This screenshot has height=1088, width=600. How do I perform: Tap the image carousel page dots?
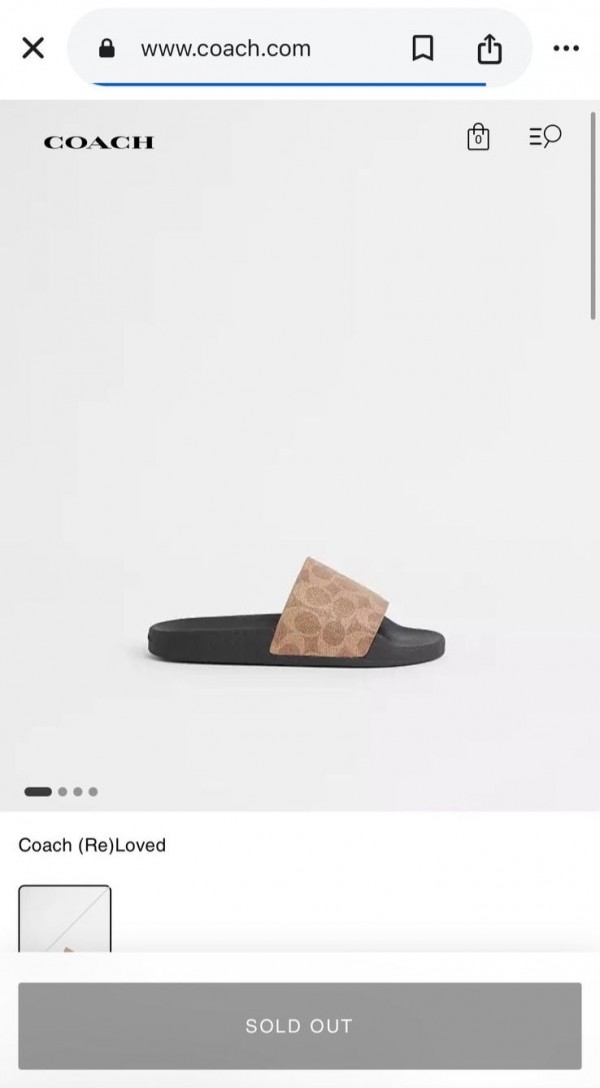[x=61, y=791]
